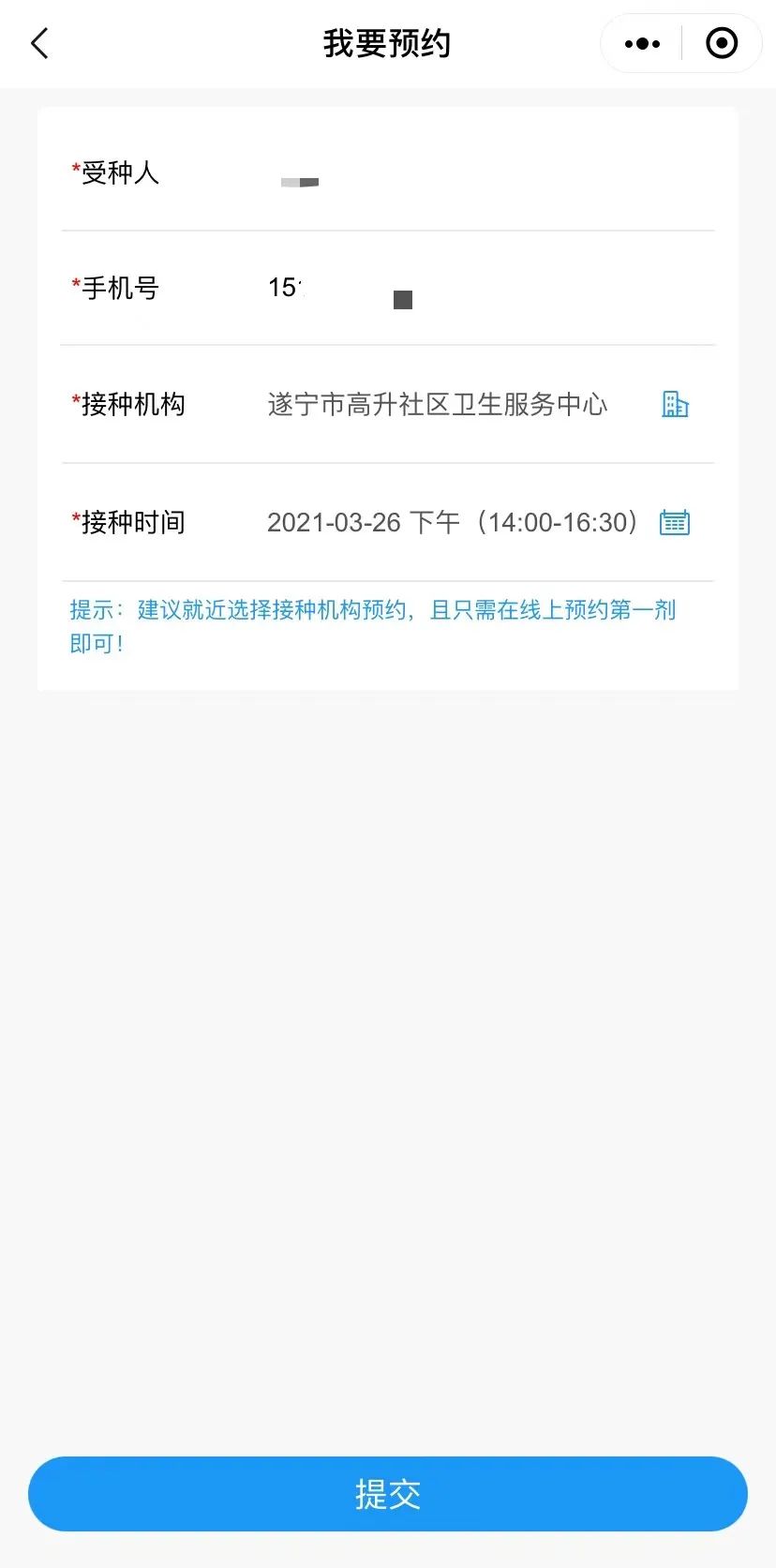Submit the appointment with 提交
This screenshot has width=776, height=1568.
(x=388, y=1494)
